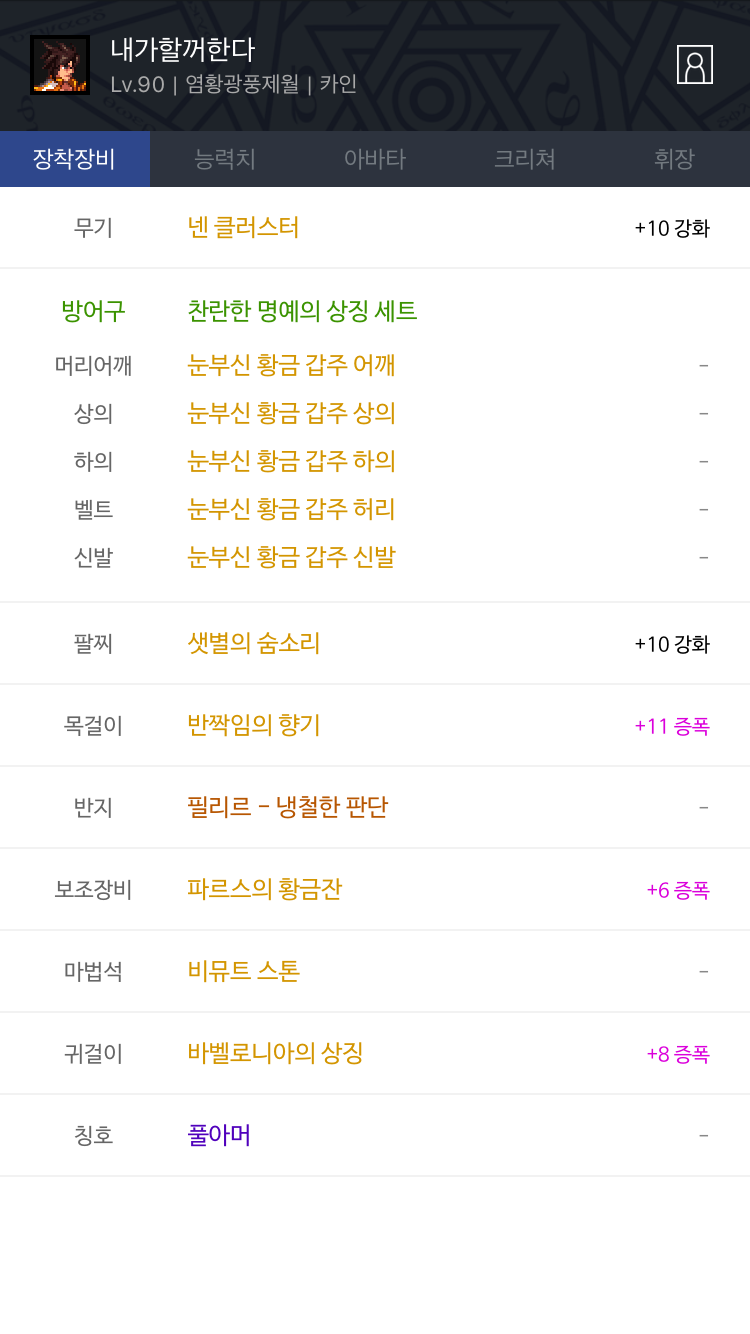Switch to the 휘장 tab

pos(675,159)
